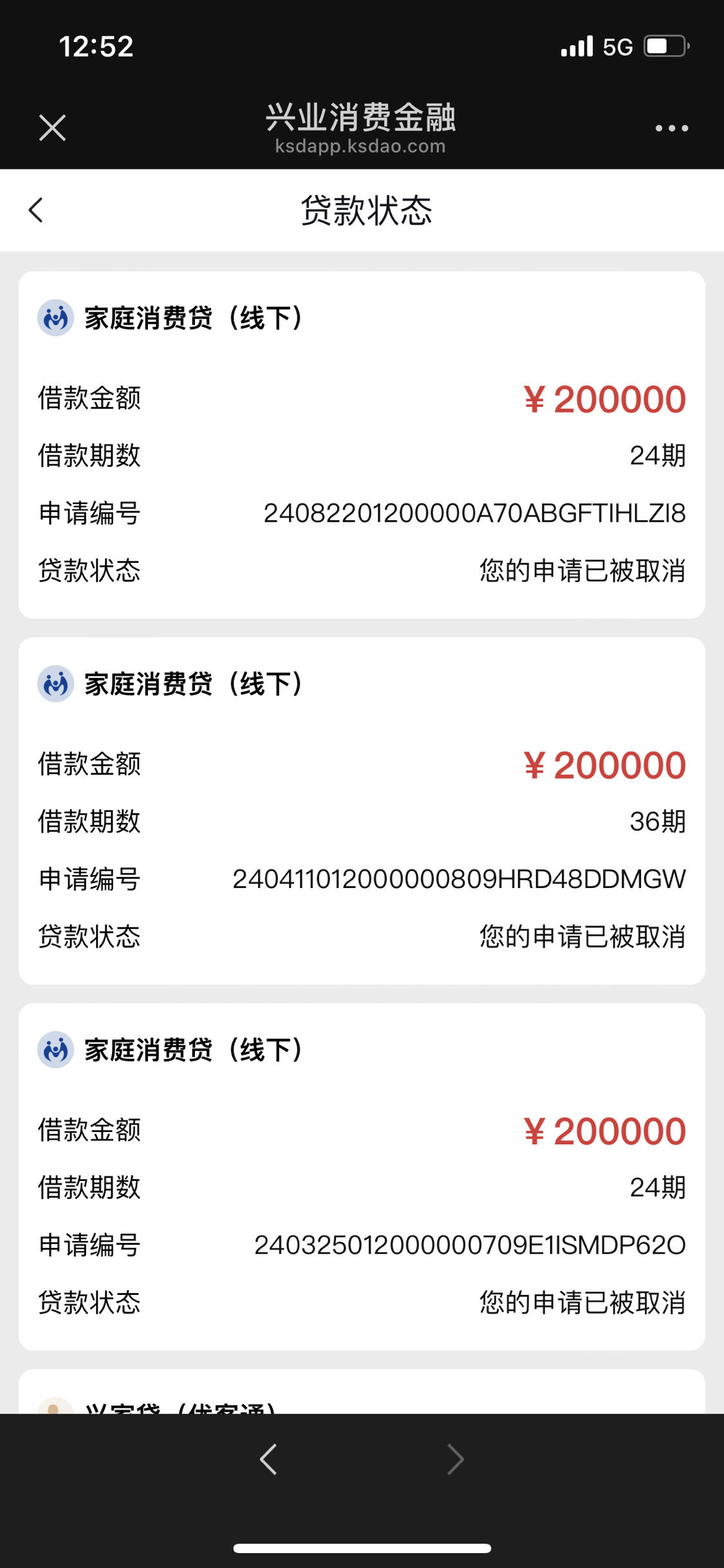Open the 24期 loan card ending HLZI8

point(362,445)
